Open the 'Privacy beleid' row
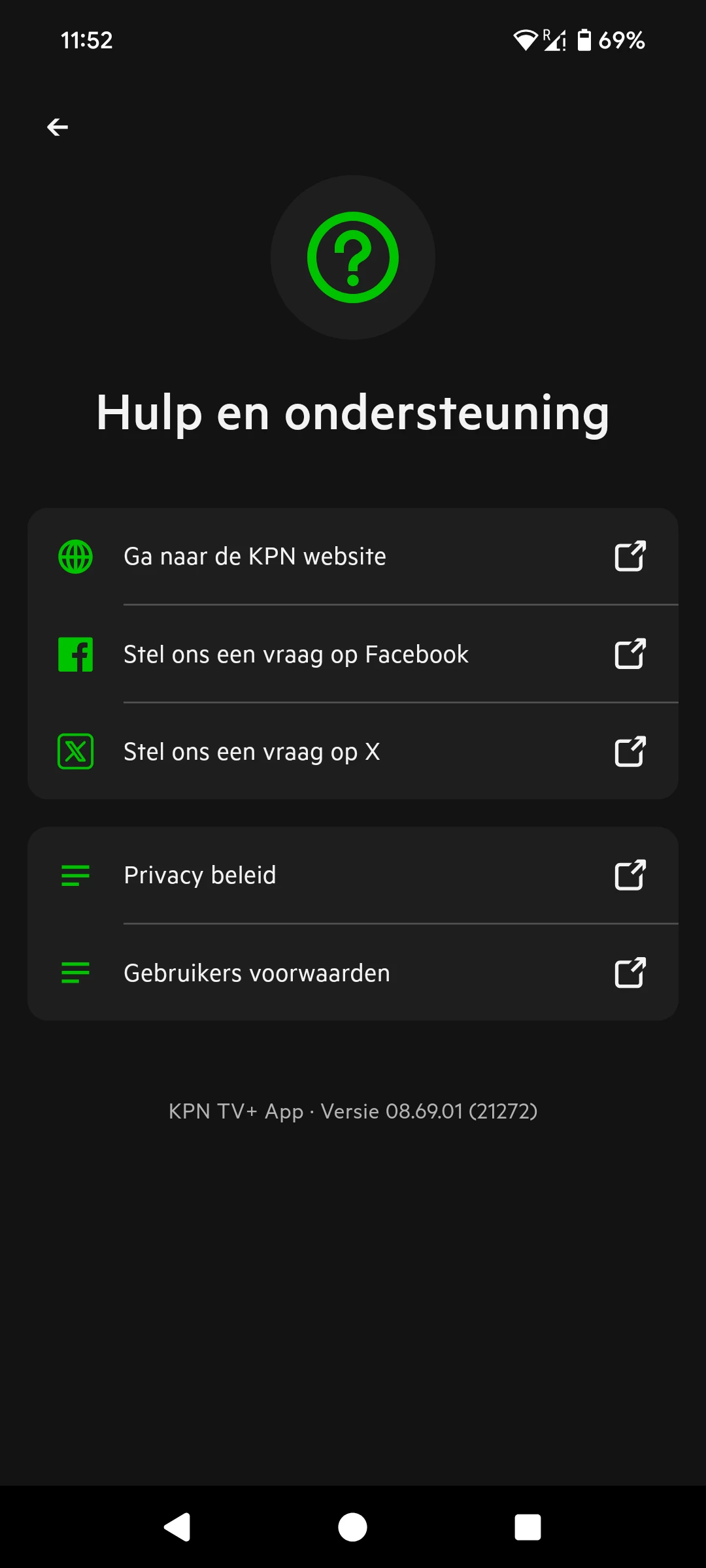The image size is (706, 1568). point(353,875)
